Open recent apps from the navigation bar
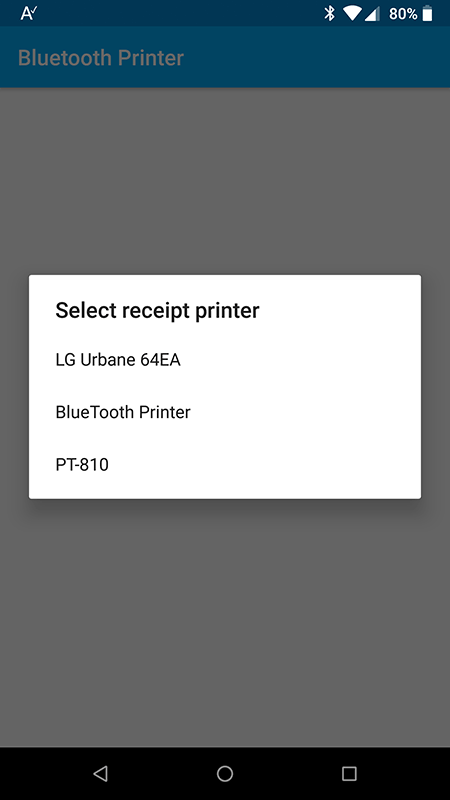The image size is (450, 800). (349, 773)
